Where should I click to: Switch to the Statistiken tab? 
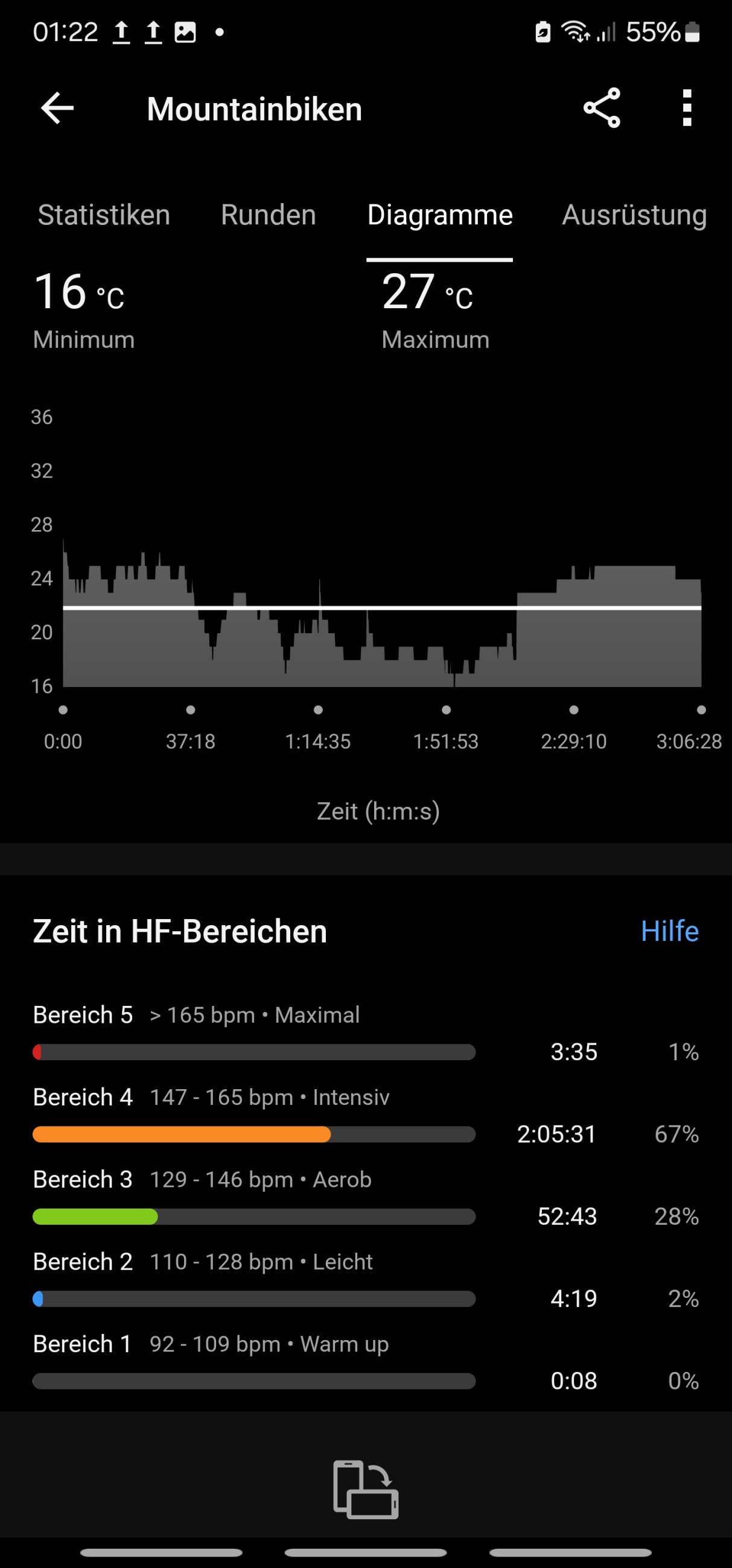coord(104,215)
